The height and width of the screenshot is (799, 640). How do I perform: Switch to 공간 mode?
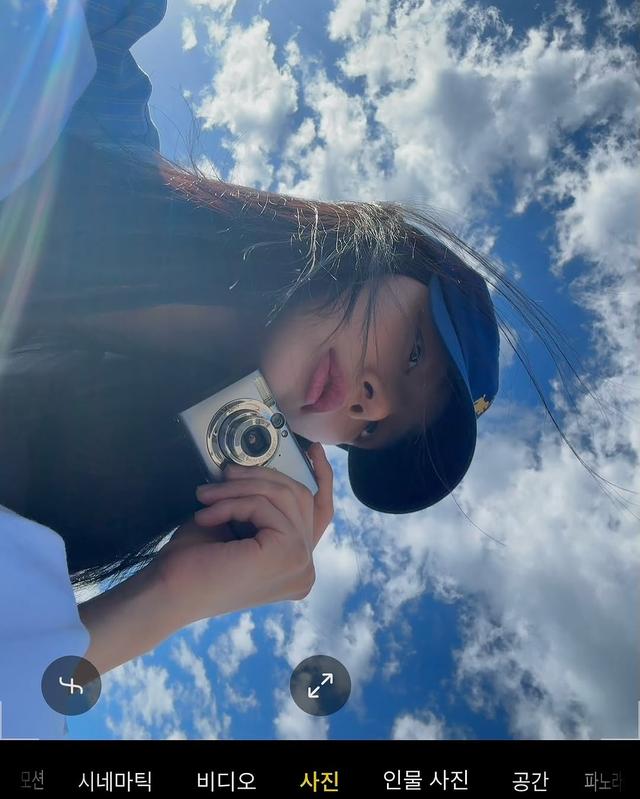[x=530, y=780]
